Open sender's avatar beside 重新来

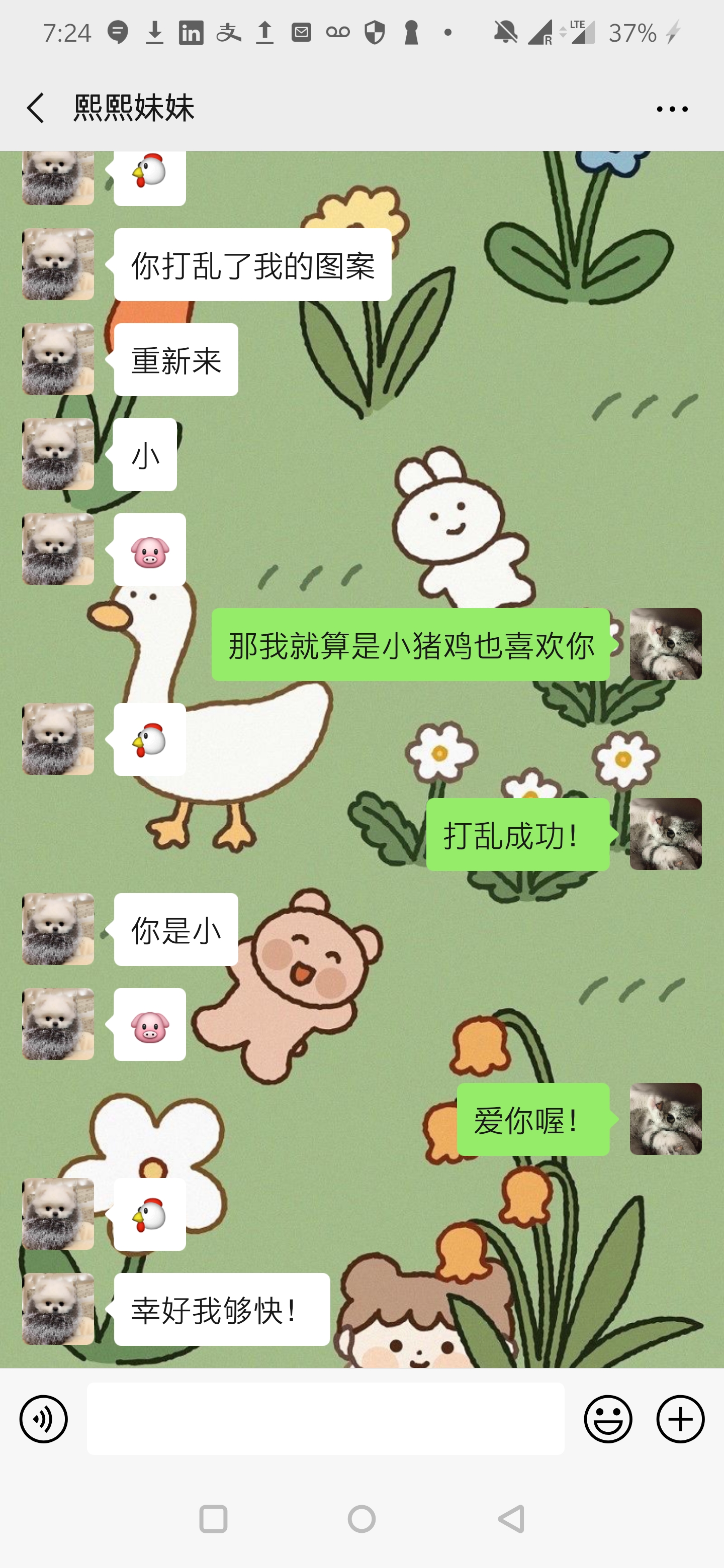(x=58, y=359)
